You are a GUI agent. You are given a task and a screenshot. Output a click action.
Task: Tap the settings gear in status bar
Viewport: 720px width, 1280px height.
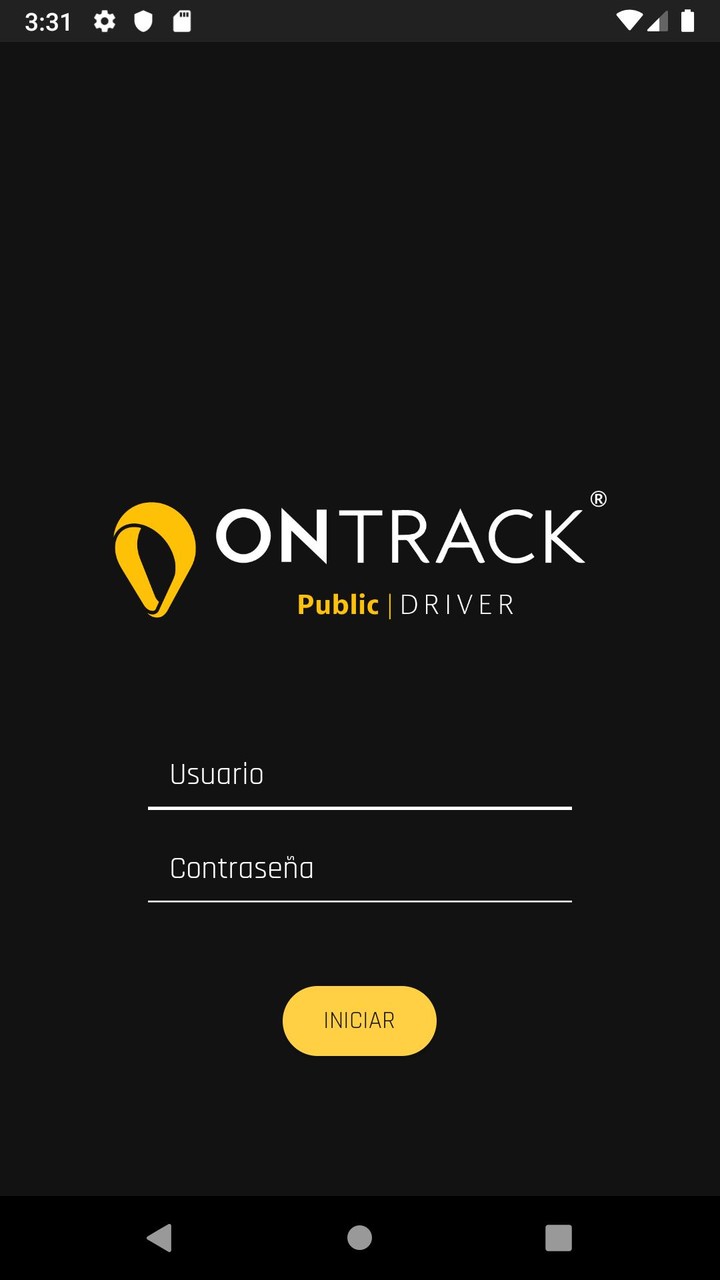pyautogui.click(x=104, y=21)
